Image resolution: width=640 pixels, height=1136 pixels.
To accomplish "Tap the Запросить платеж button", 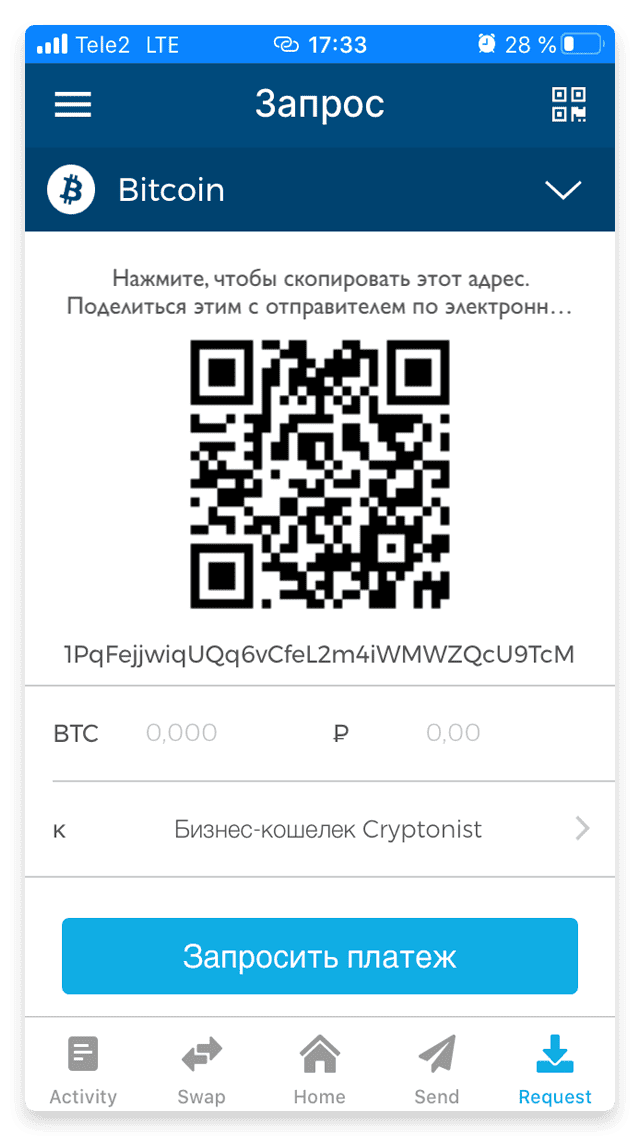I will [x=320, y=956].
